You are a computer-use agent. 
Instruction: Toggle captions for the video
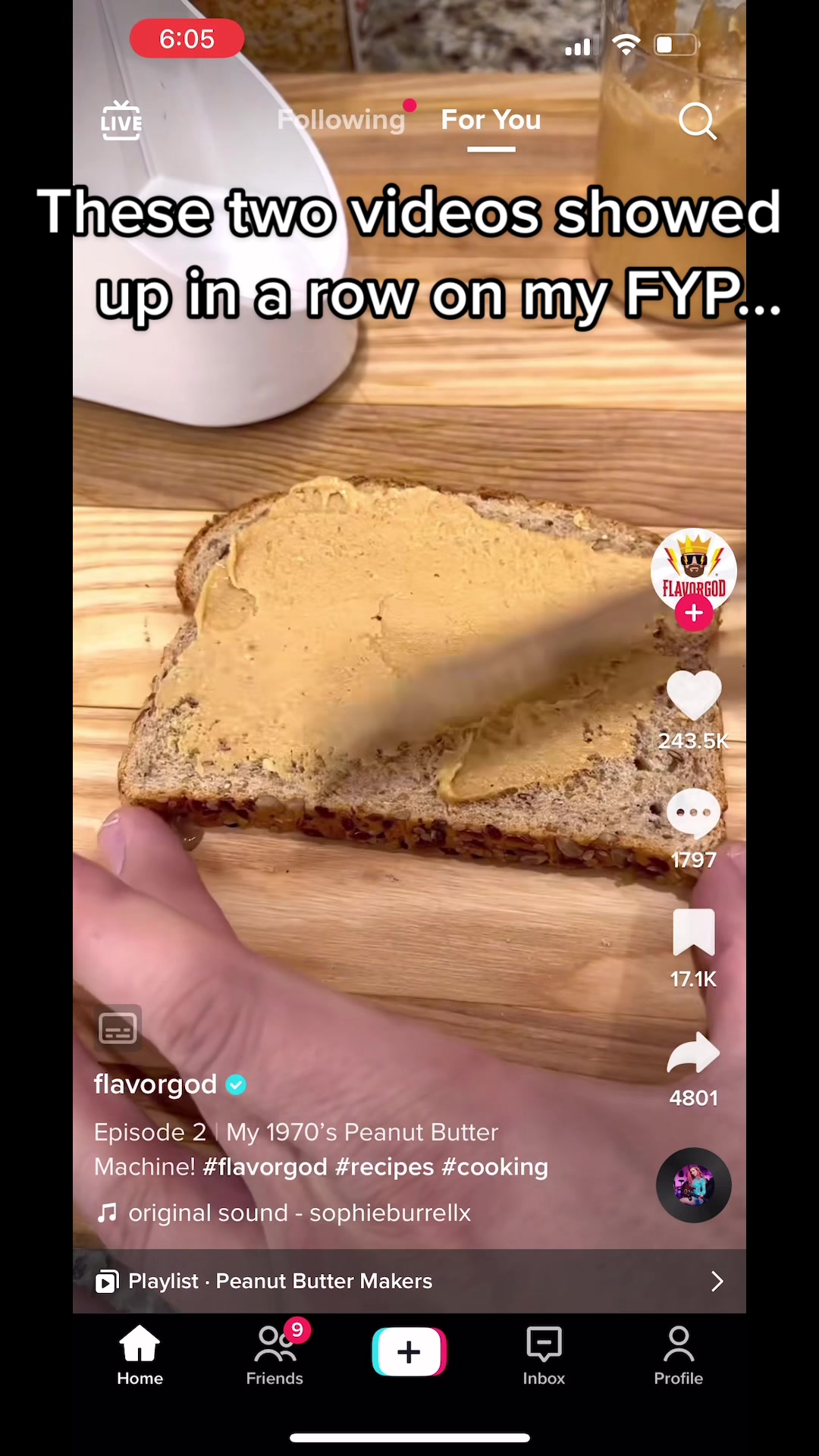coord(118,1028)
